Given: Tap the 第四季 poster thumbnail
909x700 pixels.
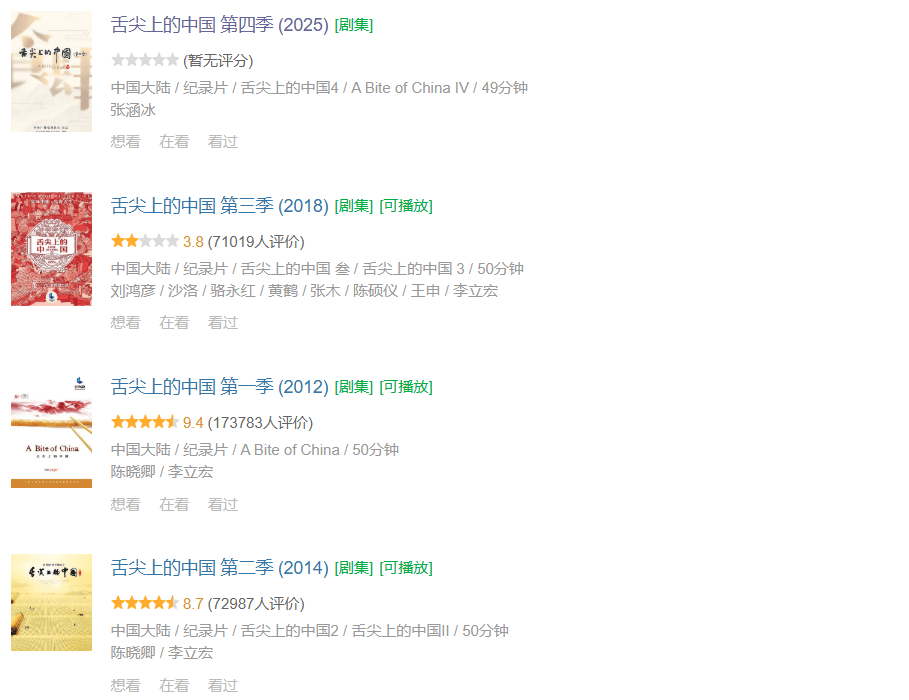Looking at the screenshot, I should pyautogui.click(x=51, y=72).
